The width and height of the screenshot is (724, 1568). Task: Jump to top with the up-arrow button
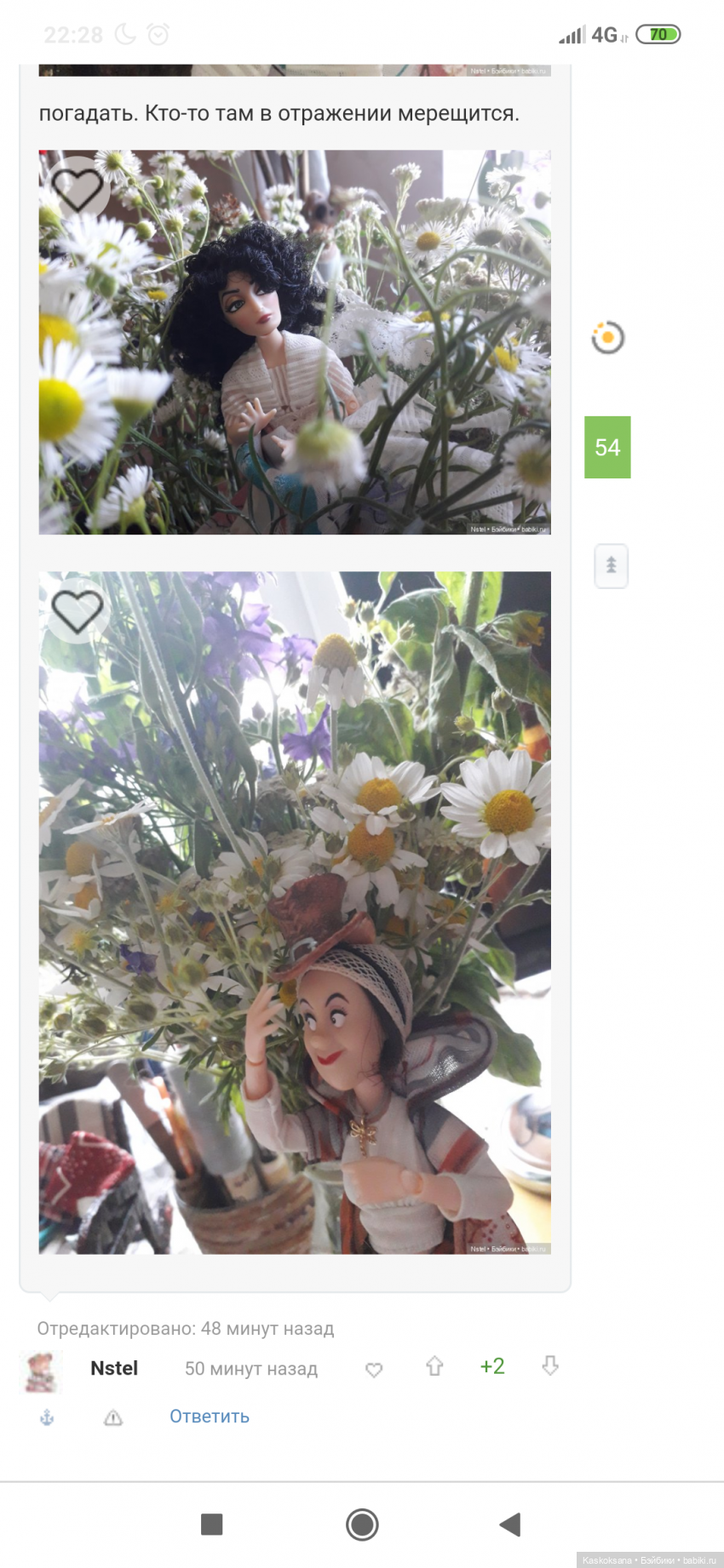[611, 564]
